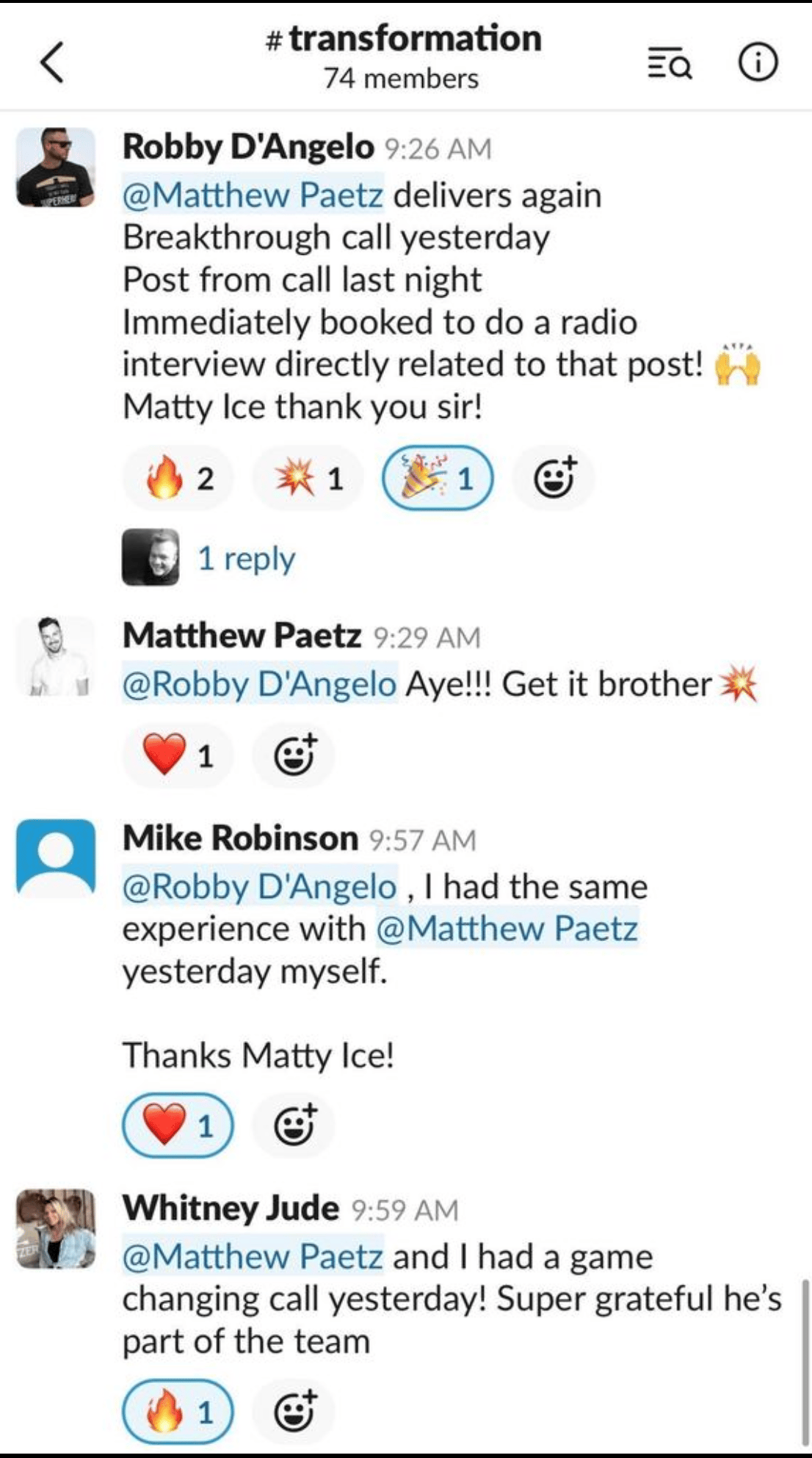View Robby D'Angelo's profile picture
The image size is (812, 1458).
point(56,167)
